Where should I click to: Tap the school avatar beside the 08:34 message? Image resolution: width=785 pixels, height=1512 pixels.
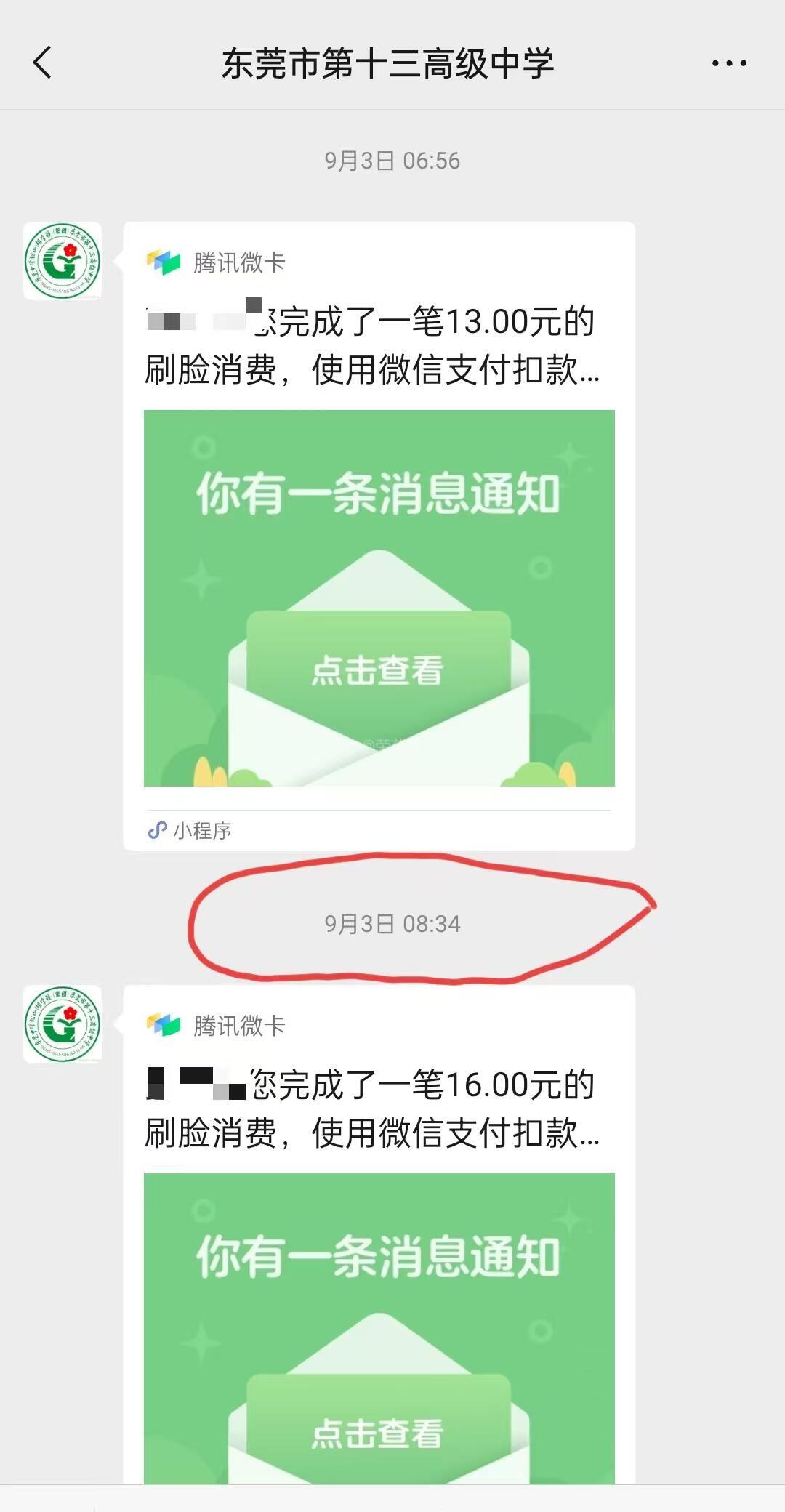(63, 1024)
